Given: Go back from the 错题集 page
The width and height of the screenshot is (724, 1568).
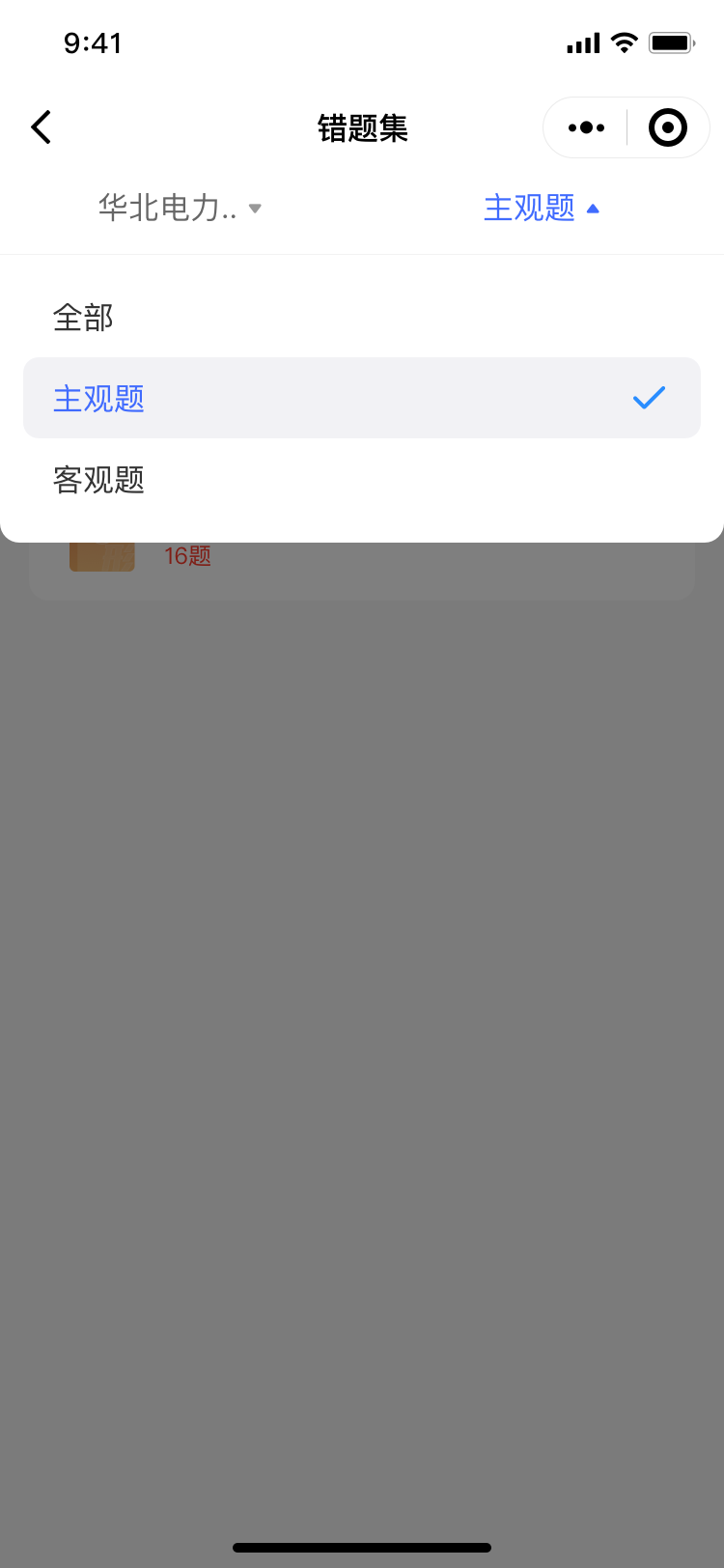Looking at the screenshot, I should click(42, 127).
